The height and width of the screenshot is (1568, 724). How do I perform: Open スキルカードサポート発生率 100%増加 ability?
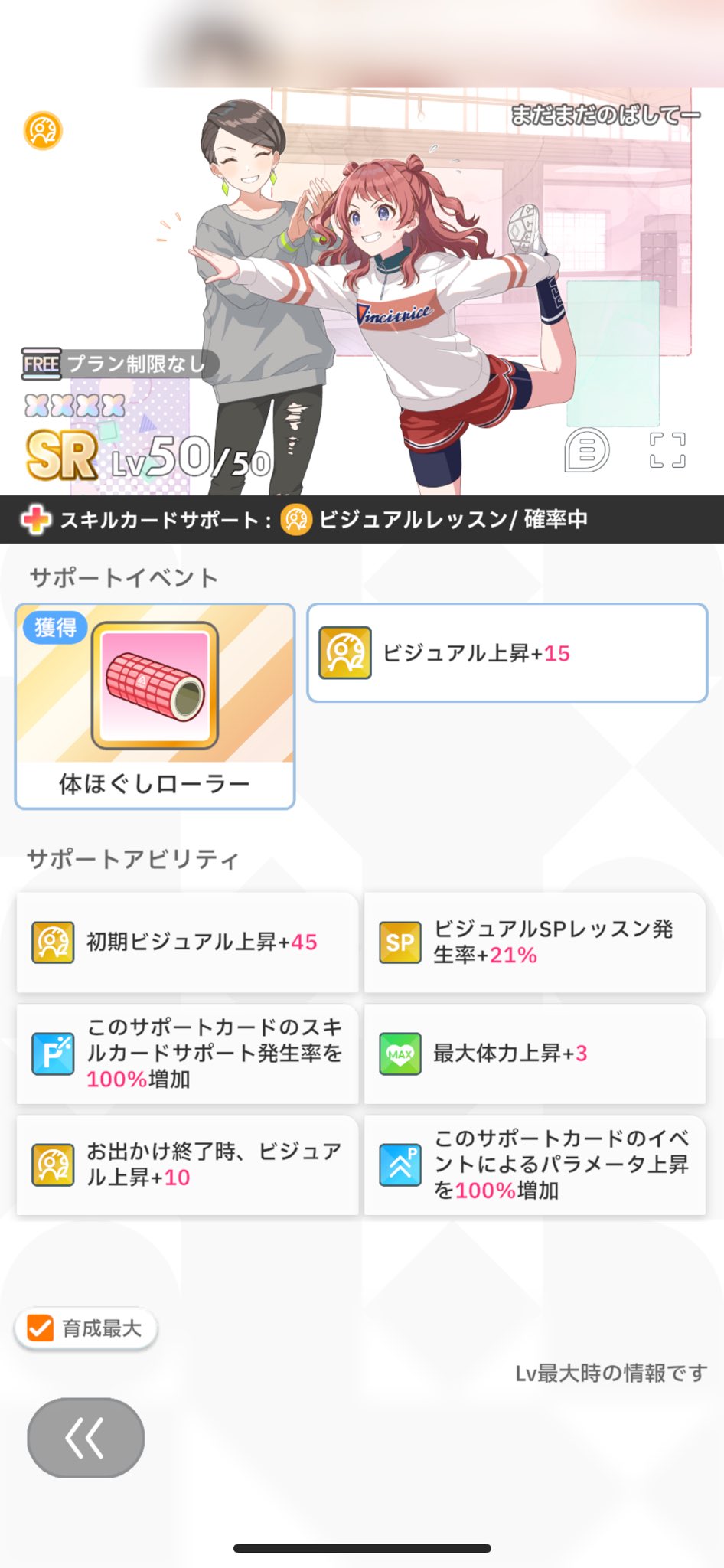188,1053
